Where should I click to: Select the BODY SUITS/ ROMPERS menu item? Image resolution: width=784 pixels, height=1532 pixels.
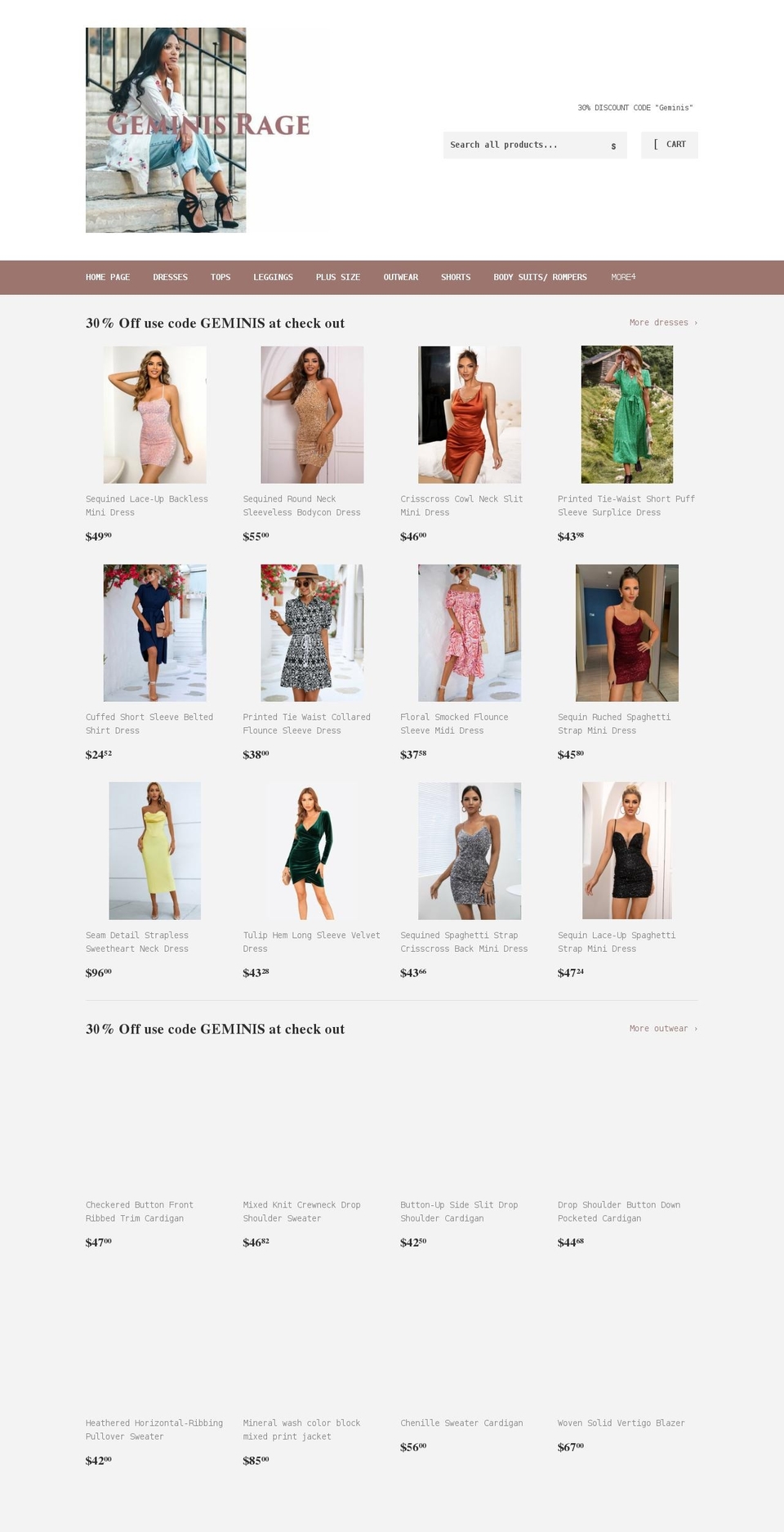click(540, 277)
